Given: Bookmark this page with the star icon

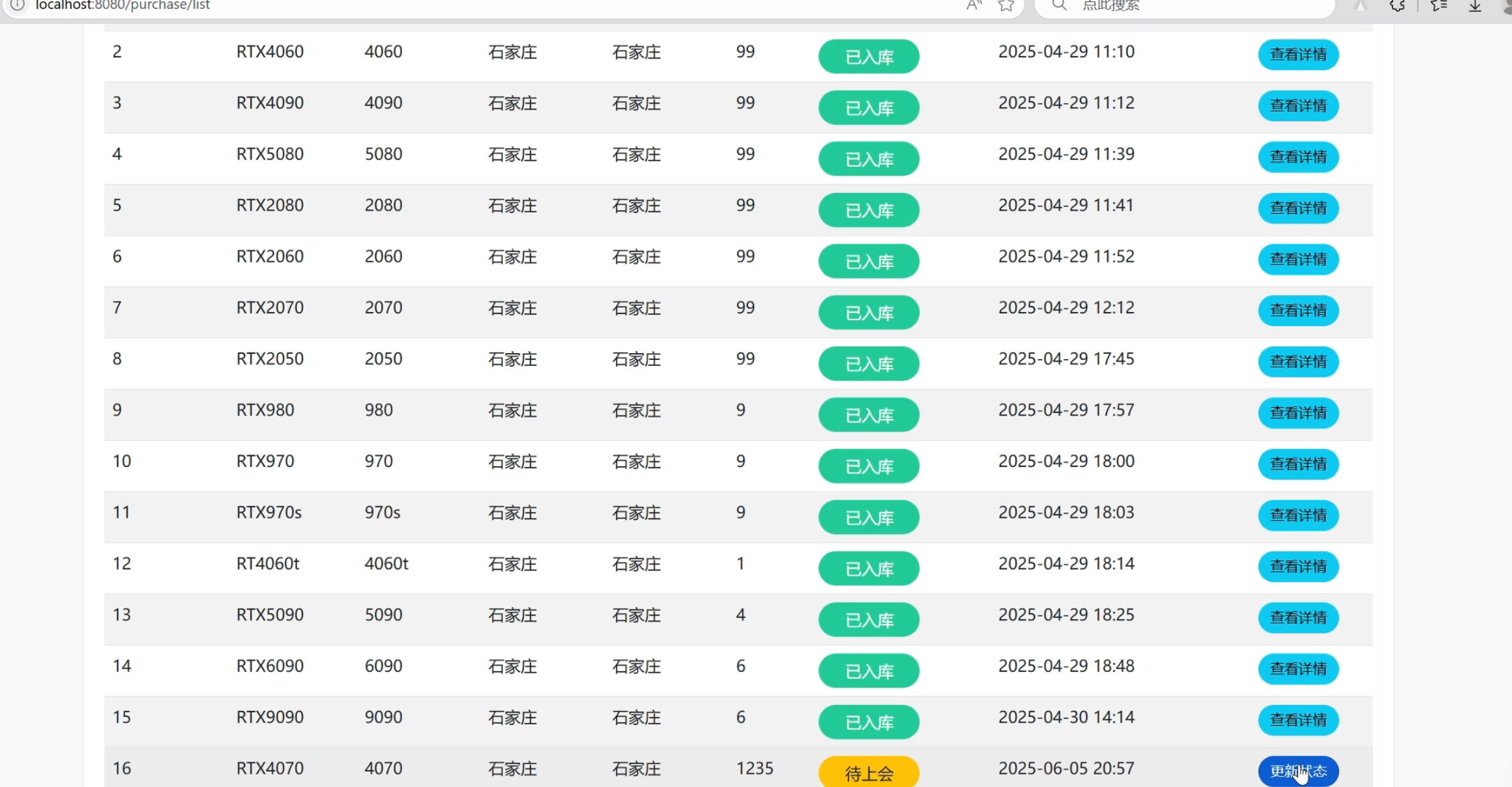Looking at the screenshot, I should point(1006,6).
